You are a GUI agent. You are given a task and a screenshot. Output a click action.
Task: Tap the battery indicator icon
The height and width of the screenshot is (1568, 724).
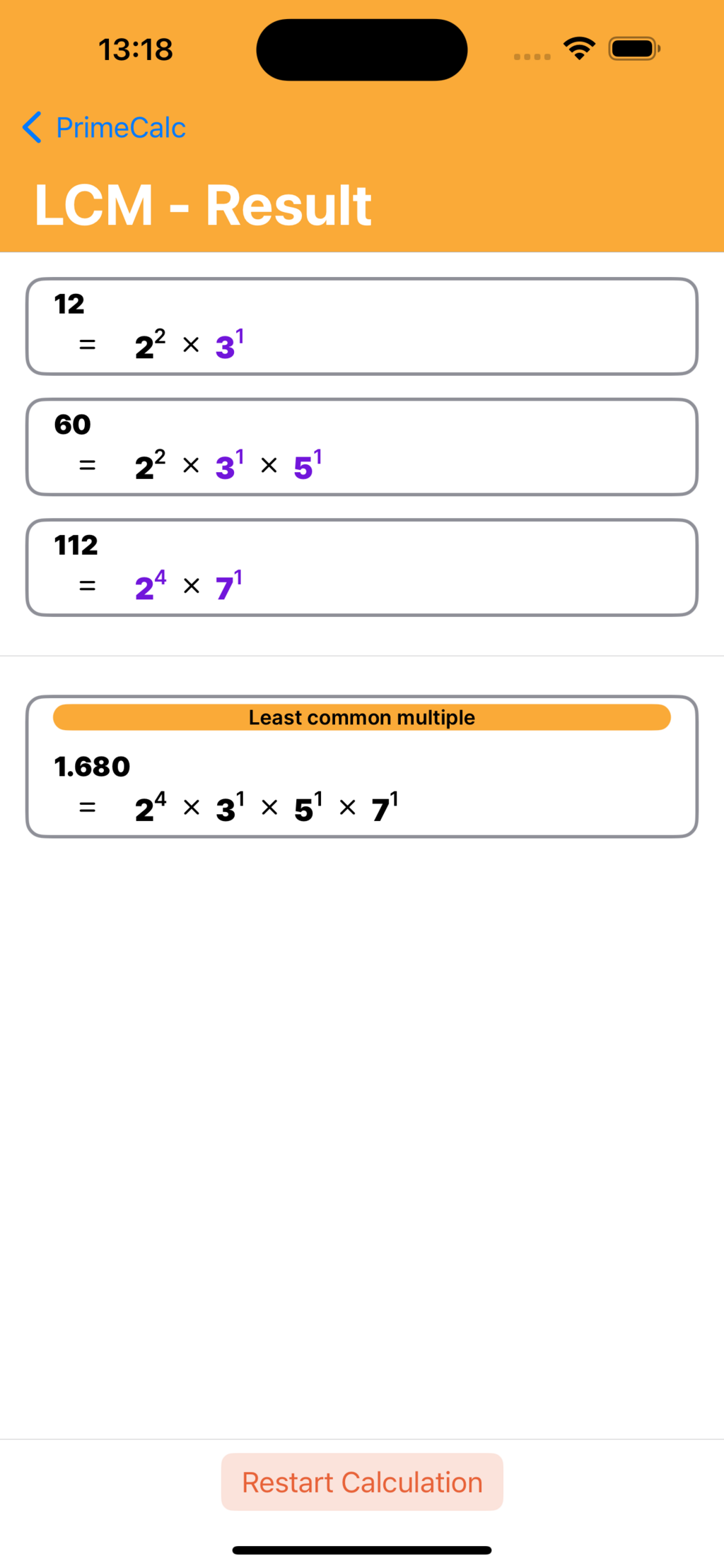pos(633,47)
